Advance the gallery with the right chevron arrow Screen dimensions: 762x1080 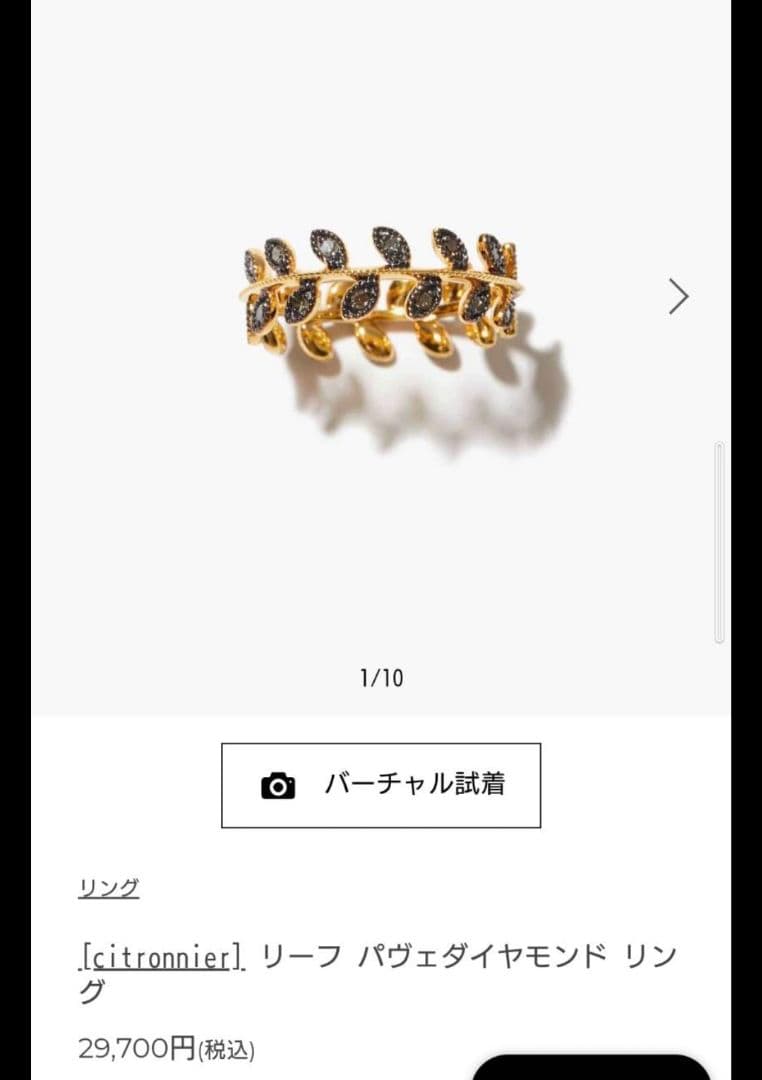click(678, 296)
